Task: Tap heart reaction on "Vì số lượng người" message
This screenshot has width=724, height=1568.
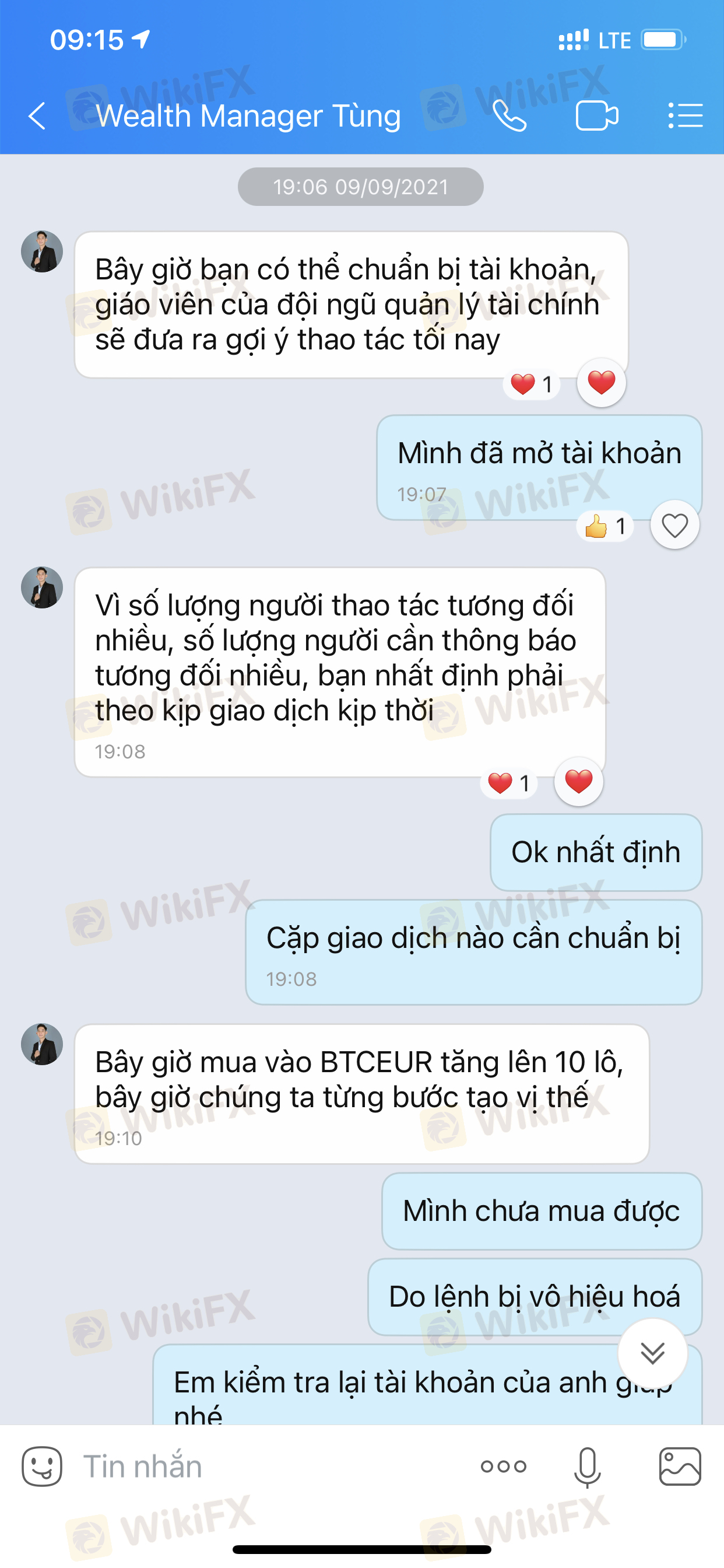Action: pyautogui.click(x=579, y=782)
